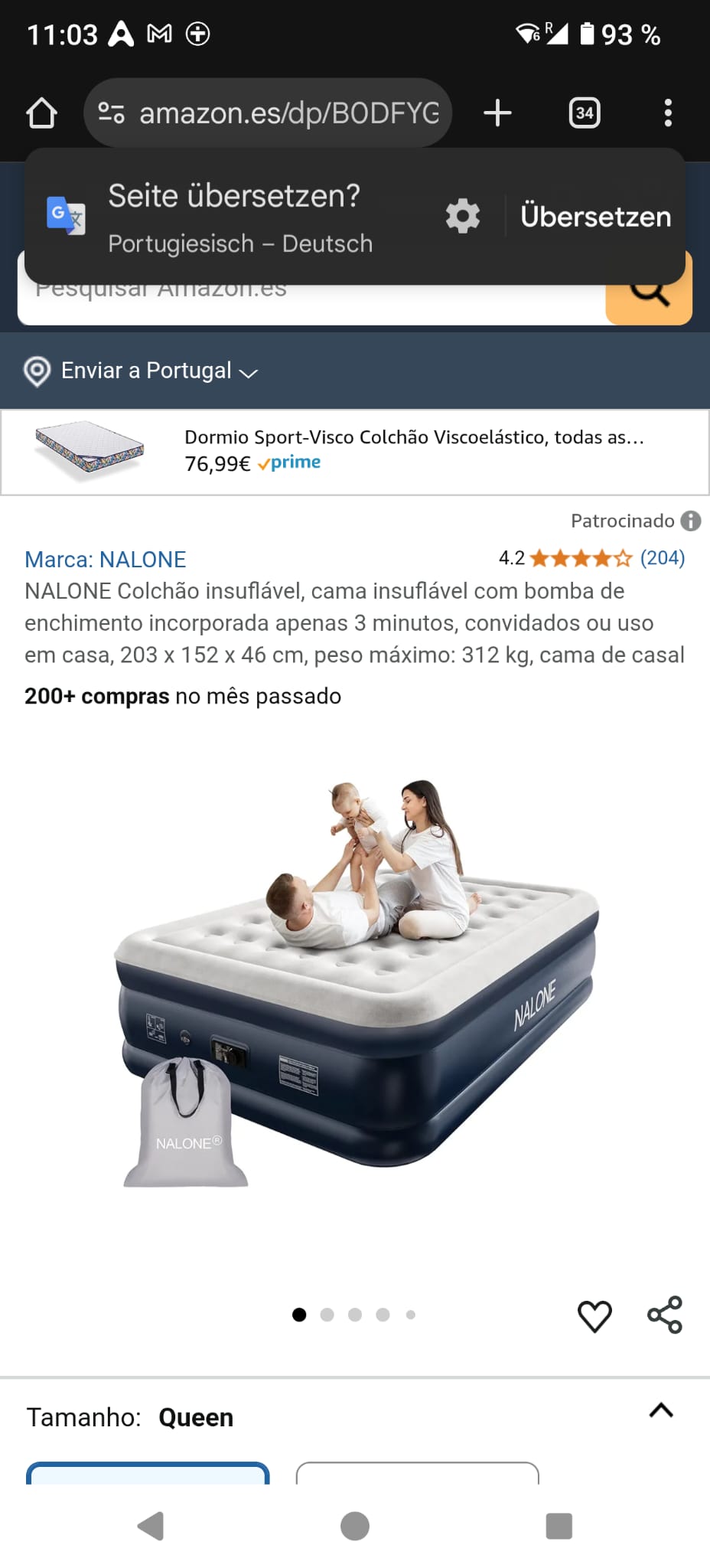Add product to wishlist with heart icon
The height and width of the screenshot is (1568, 710).
tap(594, 1316)
